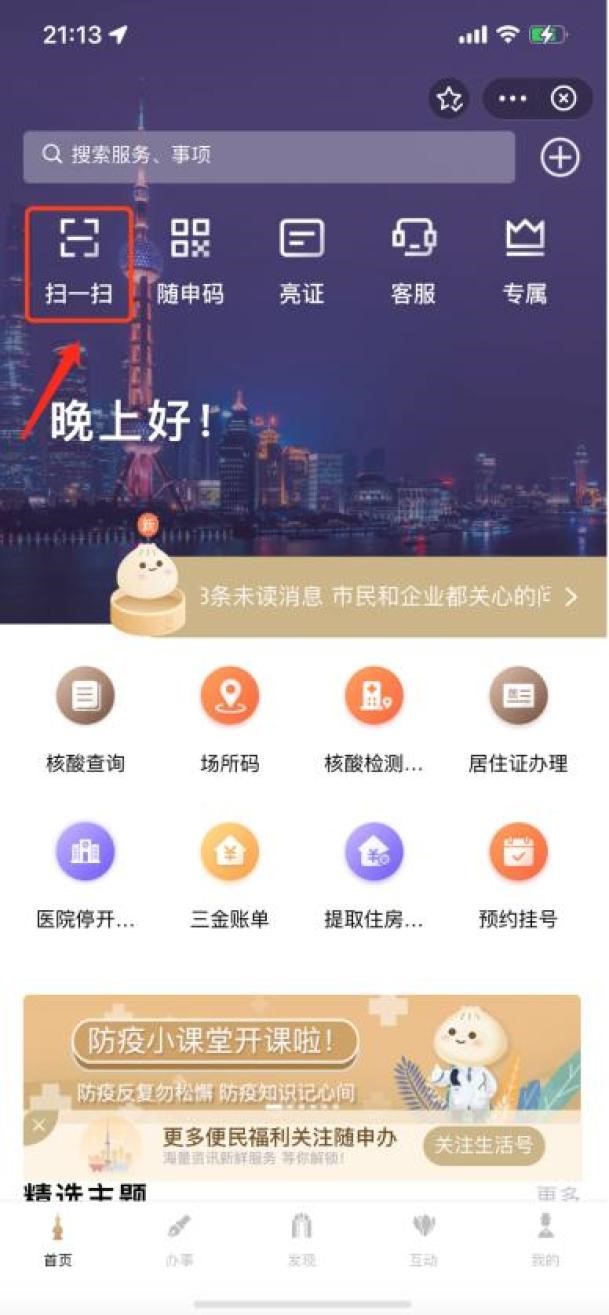Image resolution: width=609 pixels, height=1315 pixels.
Task: Contact 客服 customer service
Action: [x=413, y=261]
